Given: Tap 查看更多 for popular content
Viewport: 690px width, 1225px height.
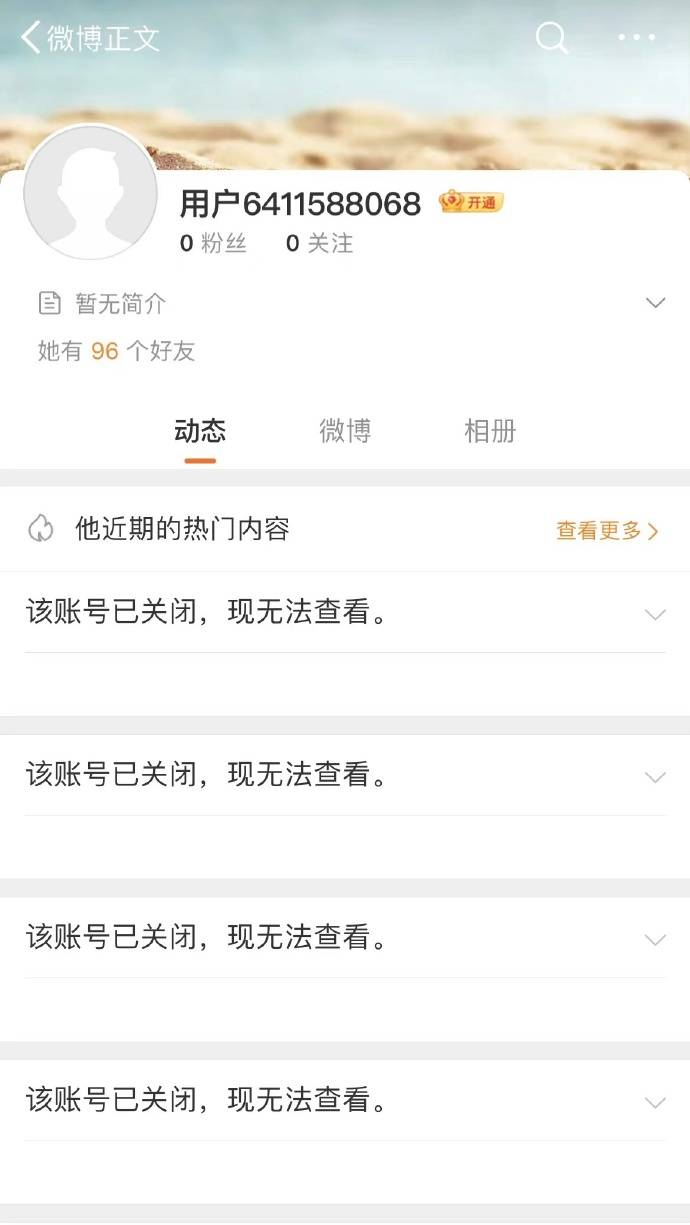Looking at the screenshot, I should pyautogui.click(x=607, y=531).
